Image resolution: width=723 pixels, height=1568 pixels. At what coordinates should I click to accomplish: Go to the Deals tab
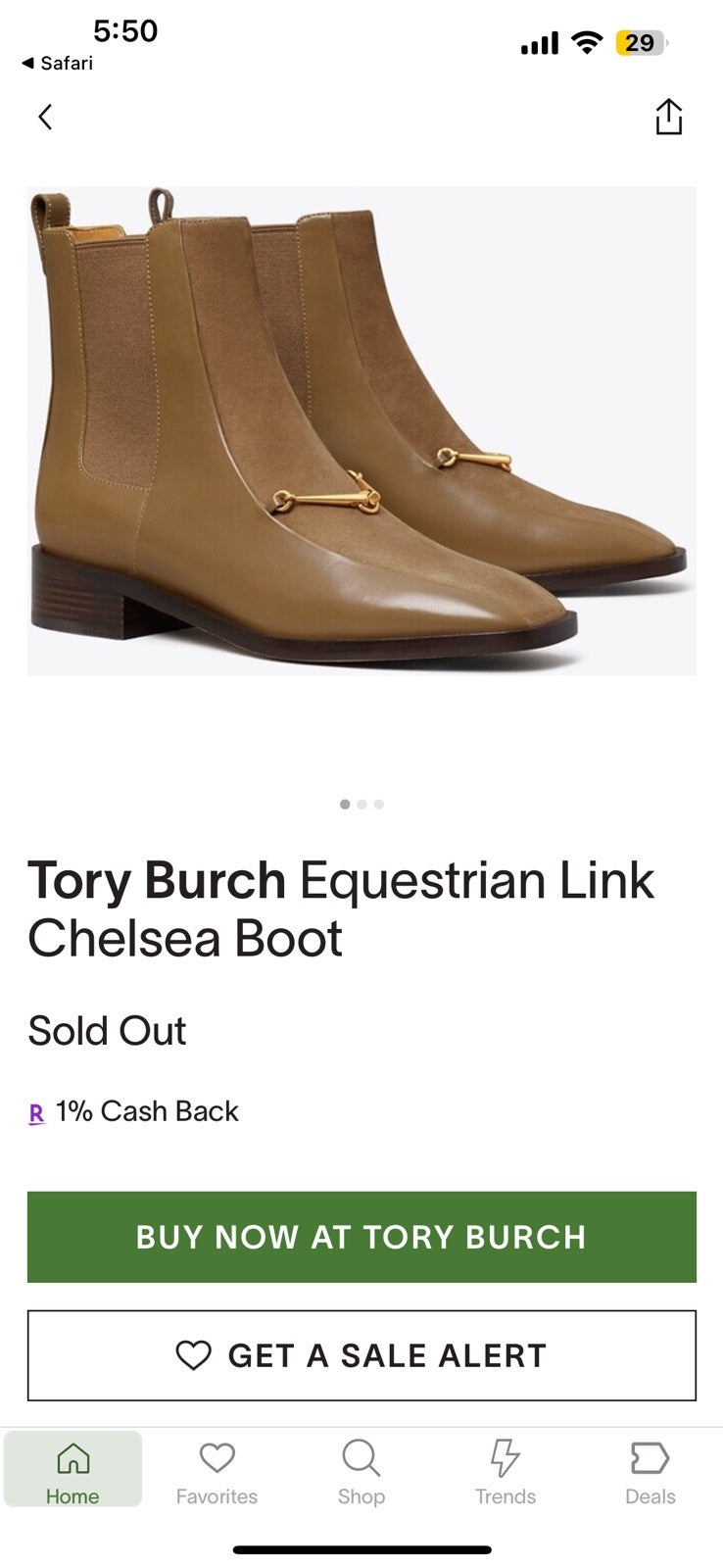pos(651,1472)
